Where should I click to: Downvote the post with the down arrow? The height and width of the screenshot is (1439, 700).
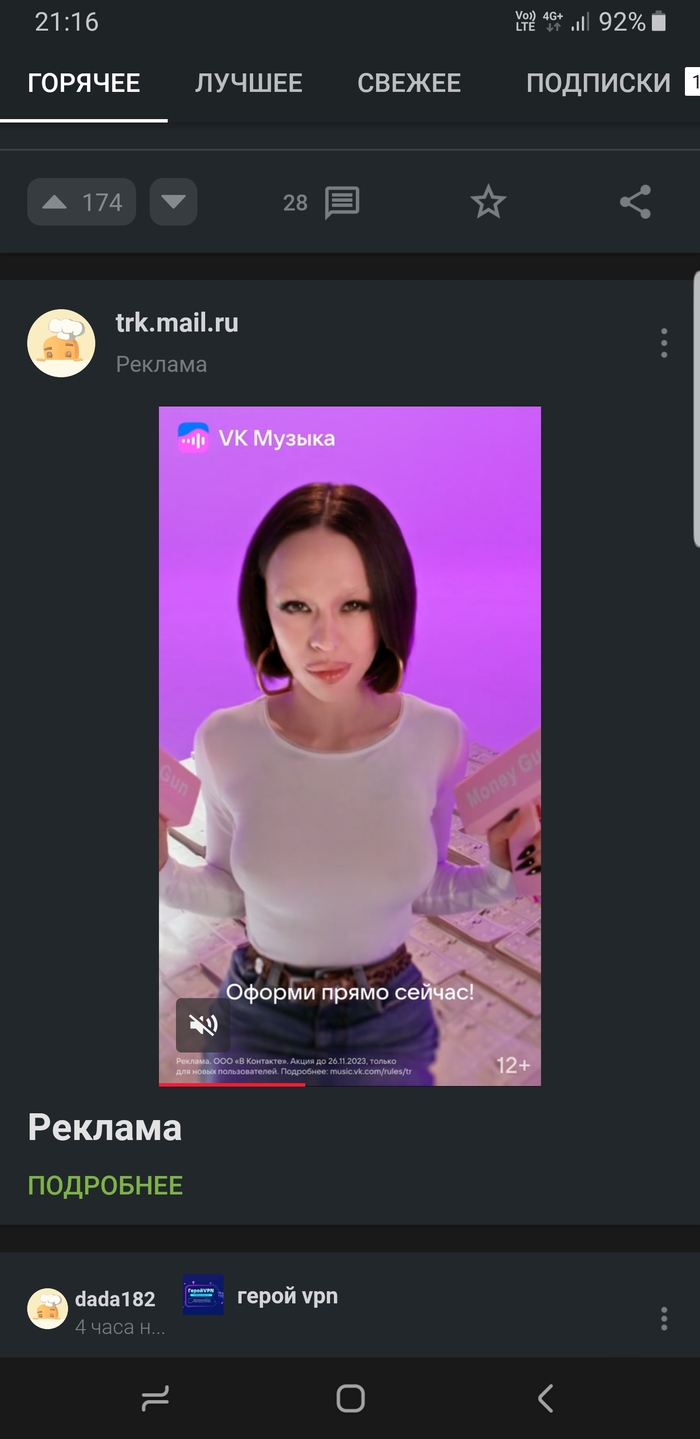(173, 203)
